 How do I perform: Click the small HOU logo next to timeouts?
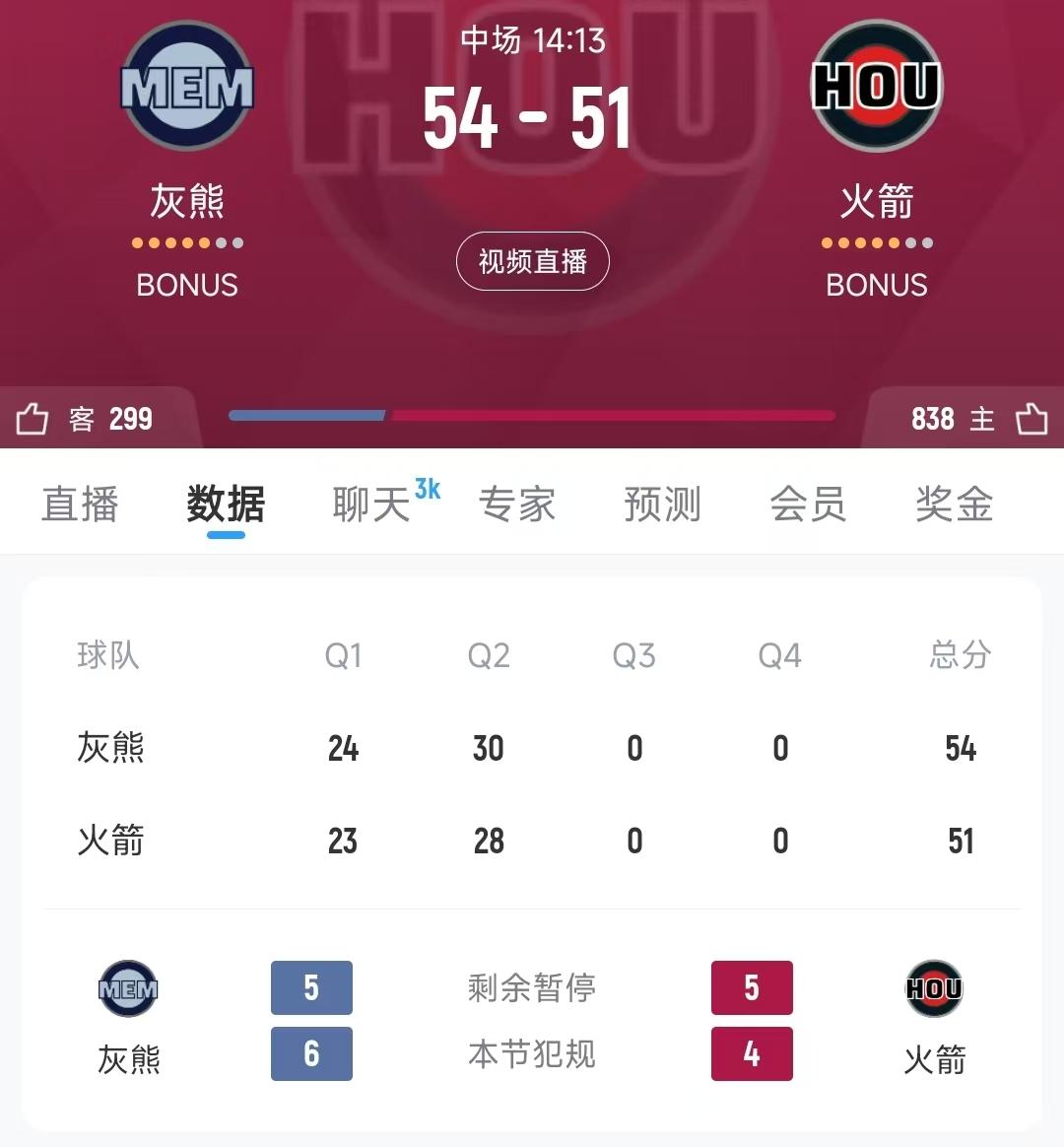click(x=935, y=988)
